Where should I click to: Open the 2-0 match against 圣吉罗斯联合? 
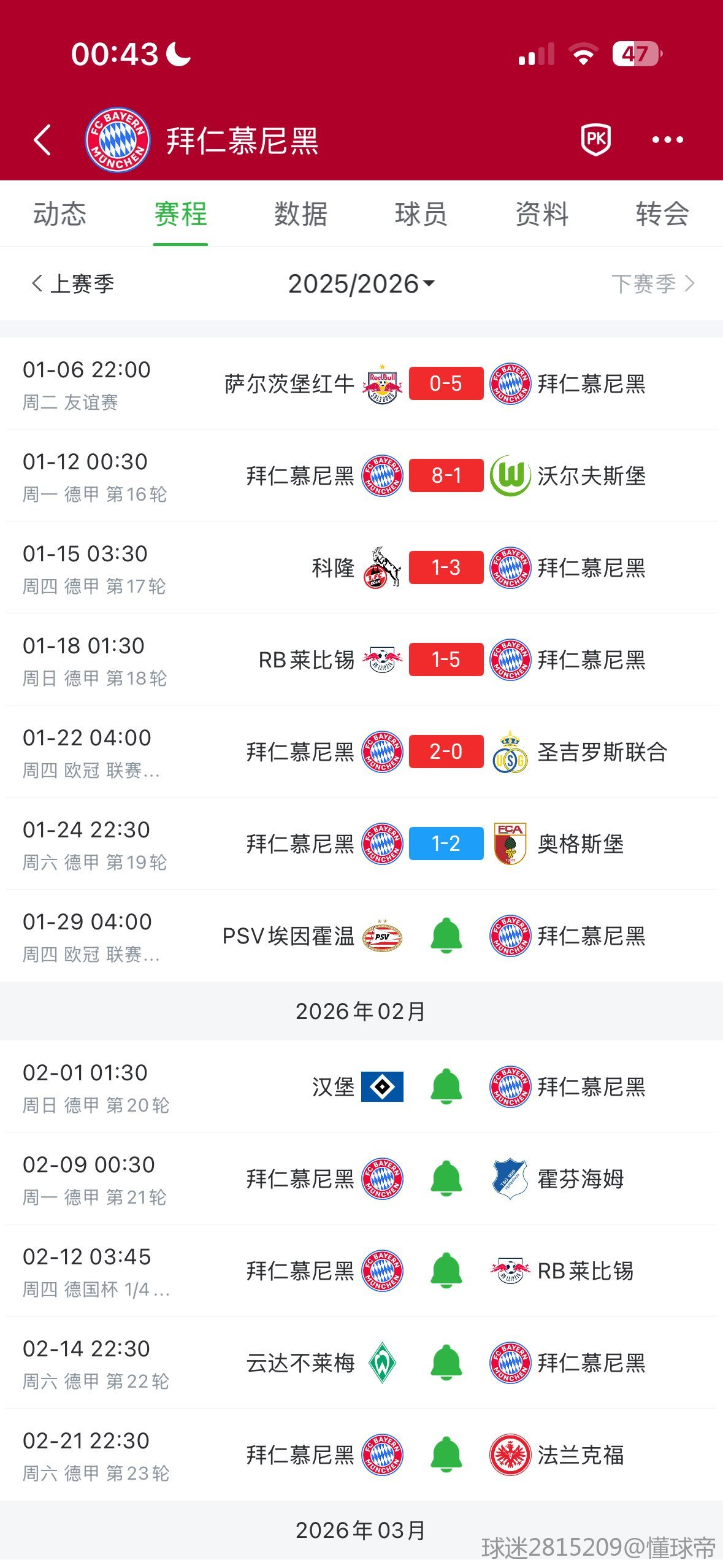click(446, 751)
